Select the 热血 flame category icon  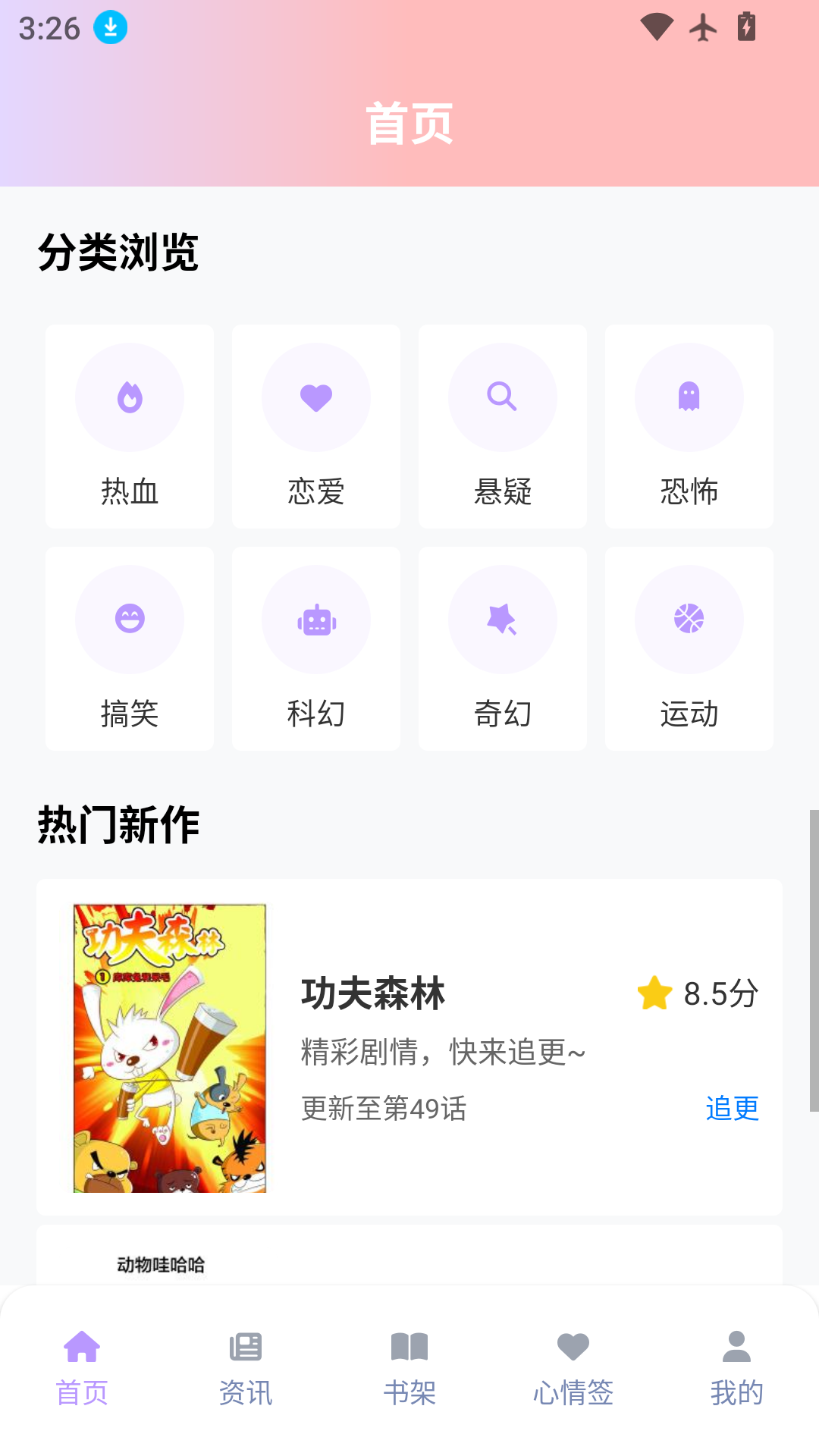click(x=129, y=397)
